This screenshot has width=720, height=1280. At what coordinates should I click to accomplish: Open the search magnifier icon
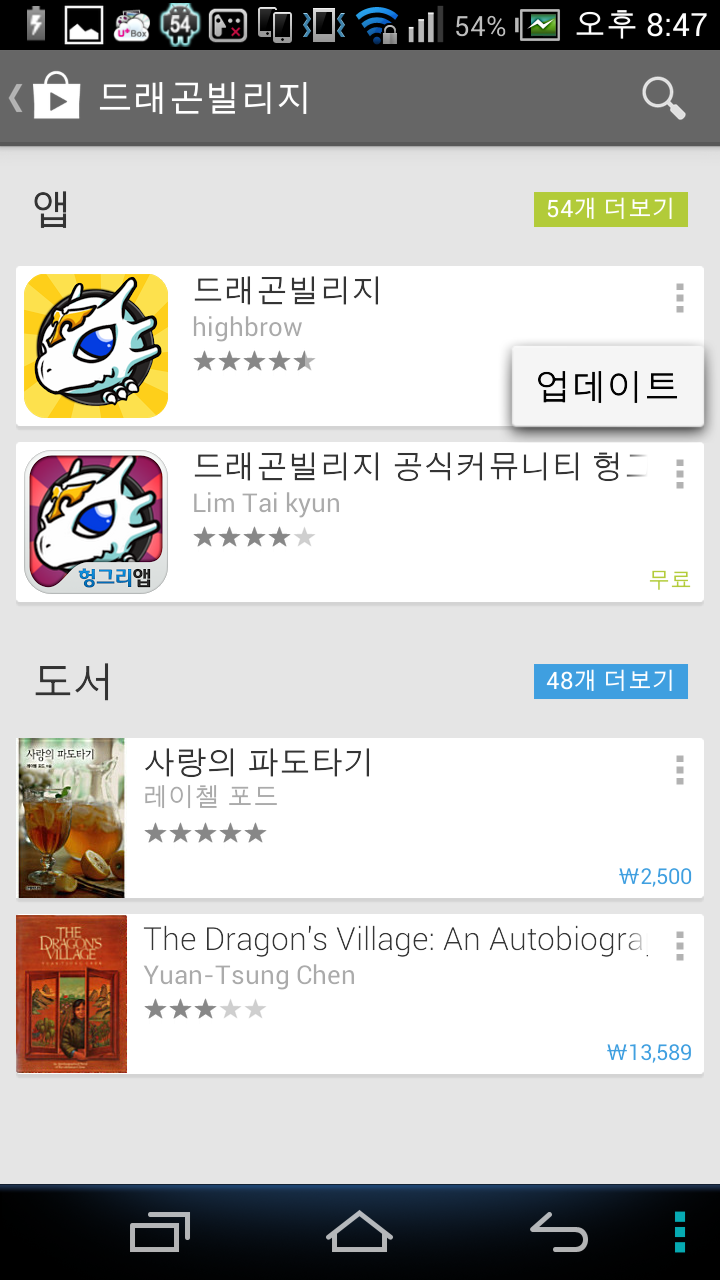[663, 98]
